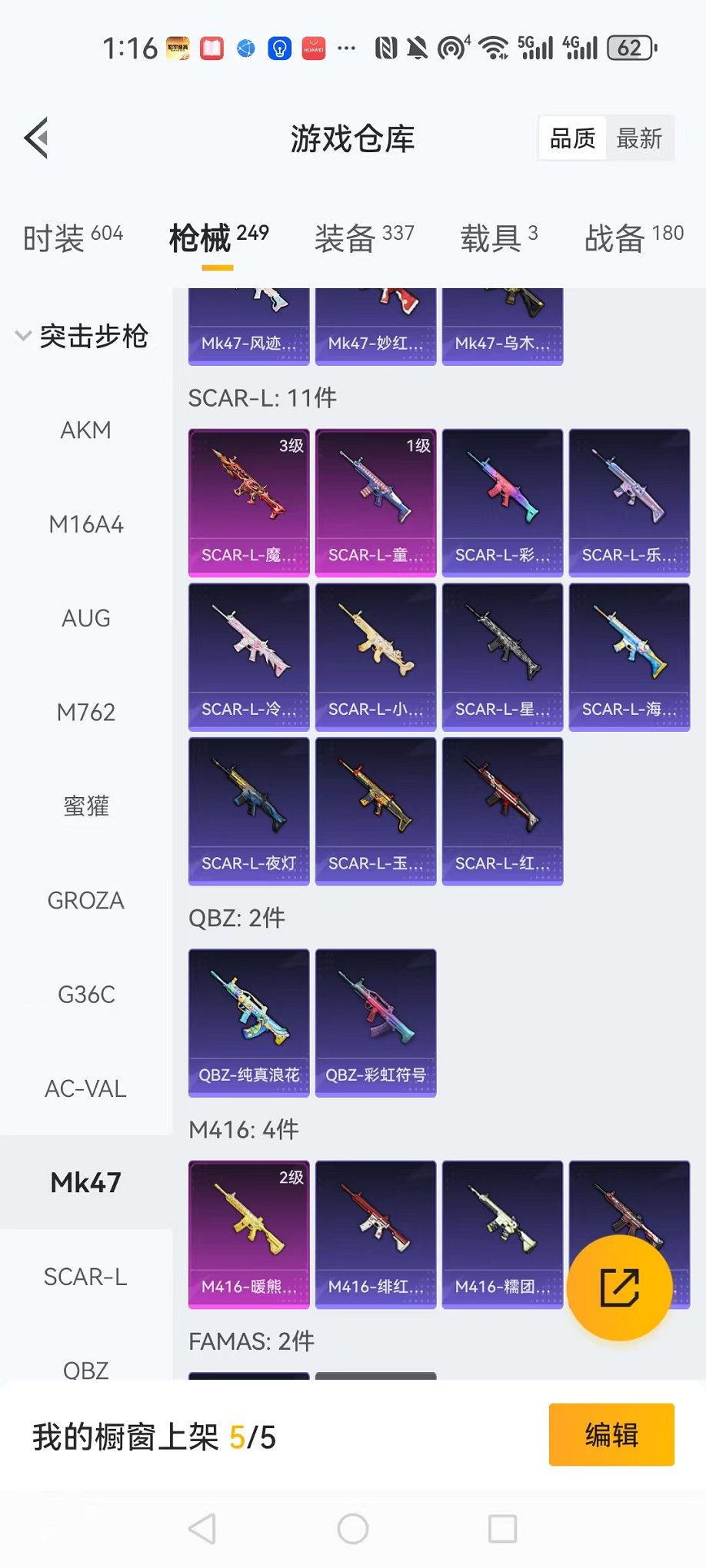Switch to the 装备 tab

pos(365,238)
